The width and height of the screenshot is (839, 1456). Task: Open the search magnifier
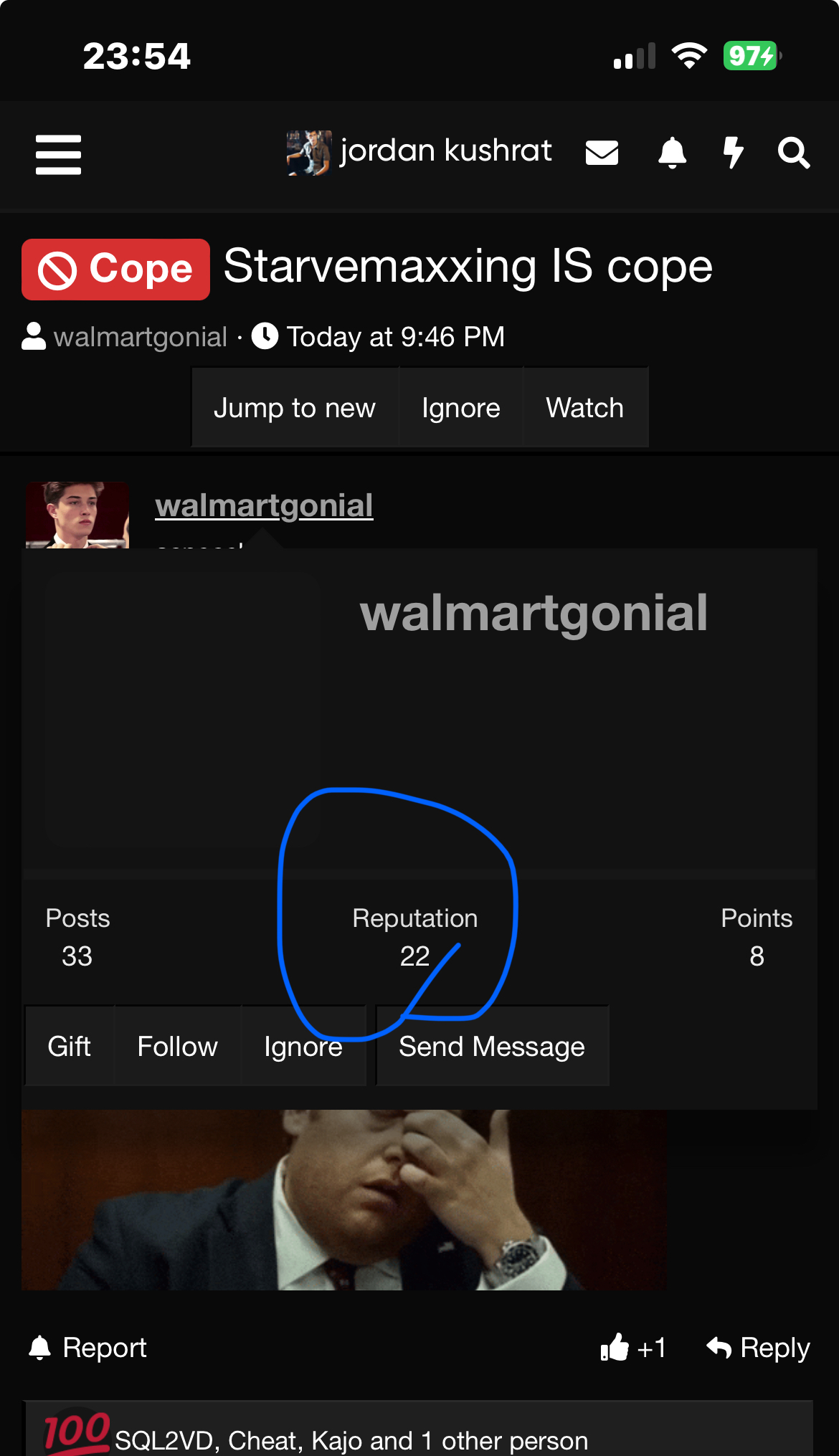point(794,153)
